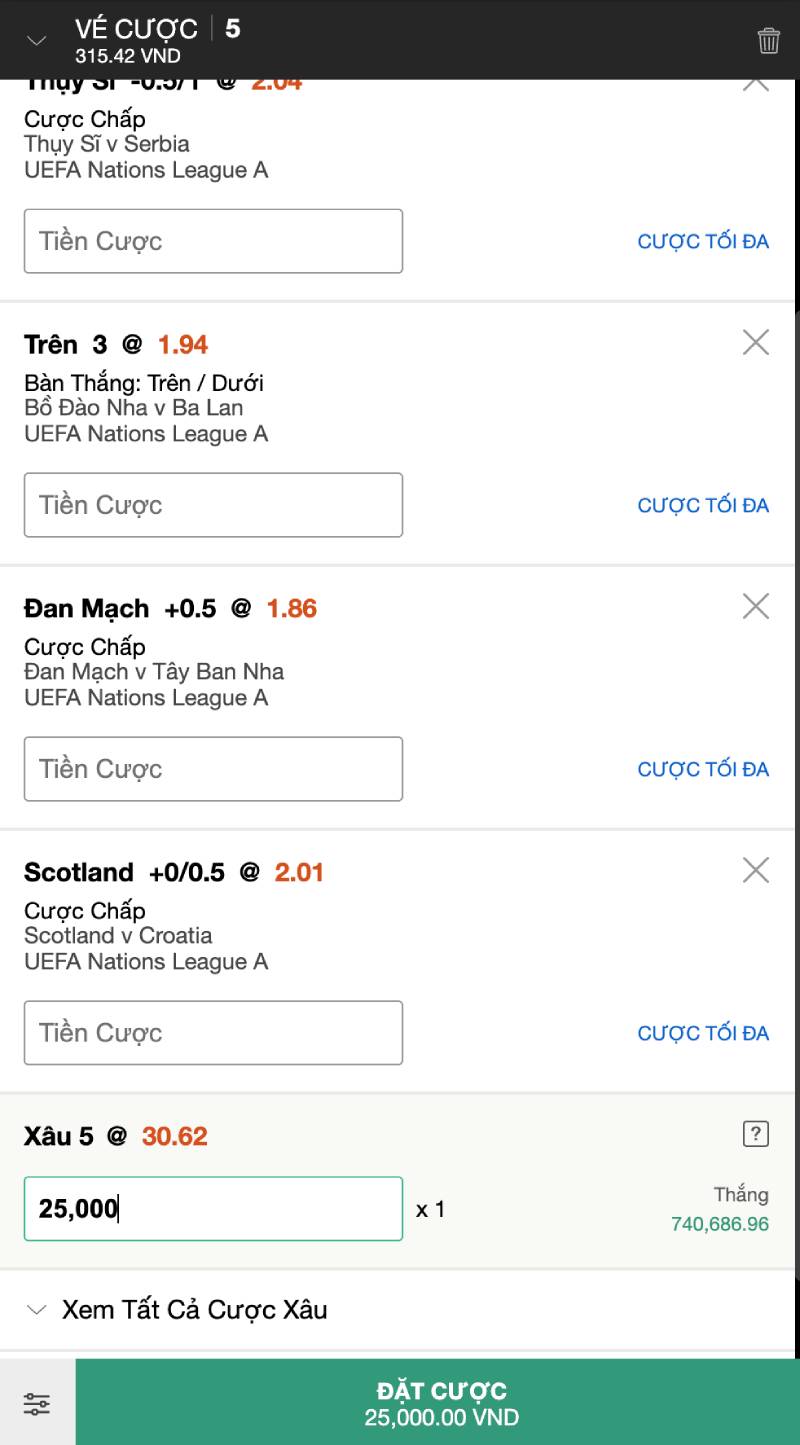Edit the Xâu 5 stake of 25,000

(x=213, y=1209)
